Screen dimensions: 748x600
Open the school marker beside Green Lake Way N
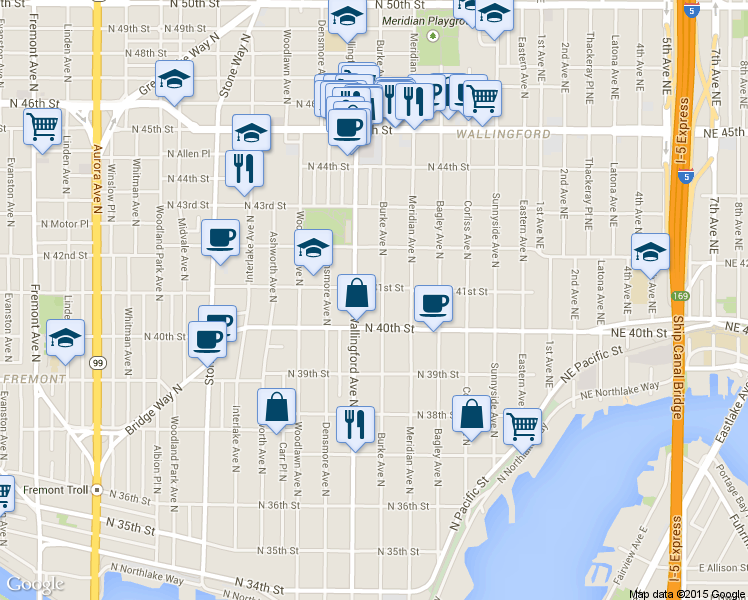click(x=175, y=79)
